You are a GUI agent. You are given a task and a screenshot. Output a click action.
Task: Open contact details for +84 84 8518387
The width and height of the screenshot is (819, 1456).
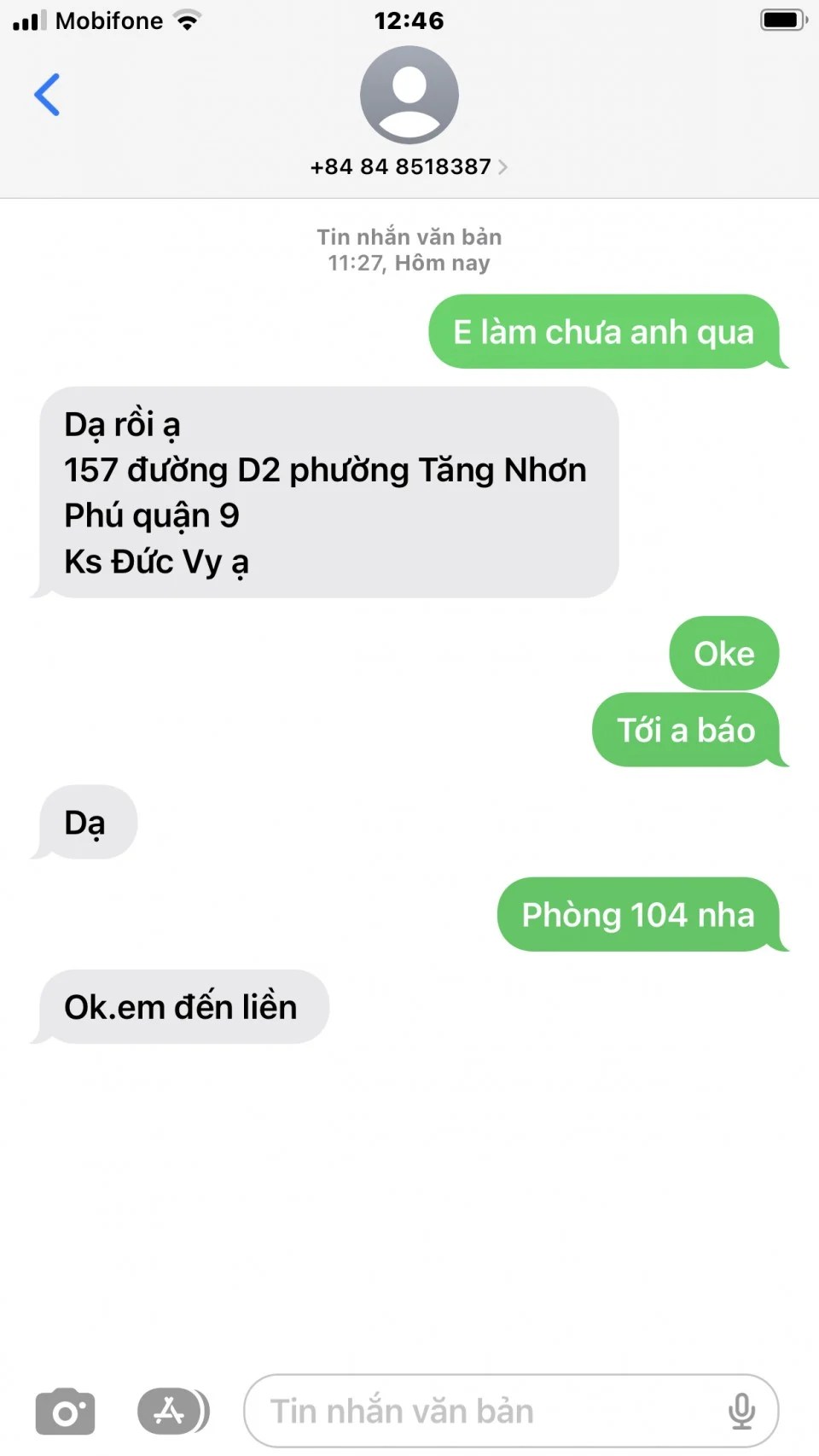point(409,166)
